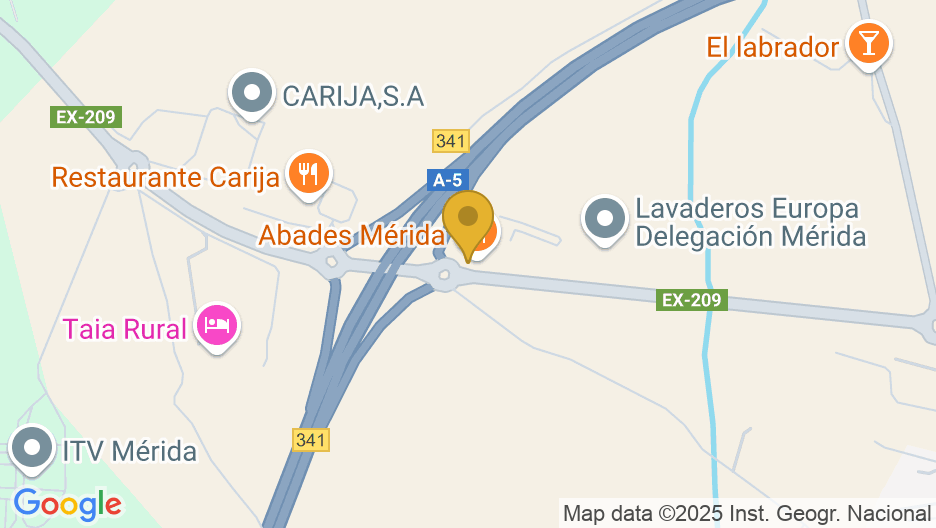Image resolution: width=936 pixels, height=528 pixels.
Task: Select the ITV Mérida location pin
Action: pyautogui.click(x=32, y=448)
